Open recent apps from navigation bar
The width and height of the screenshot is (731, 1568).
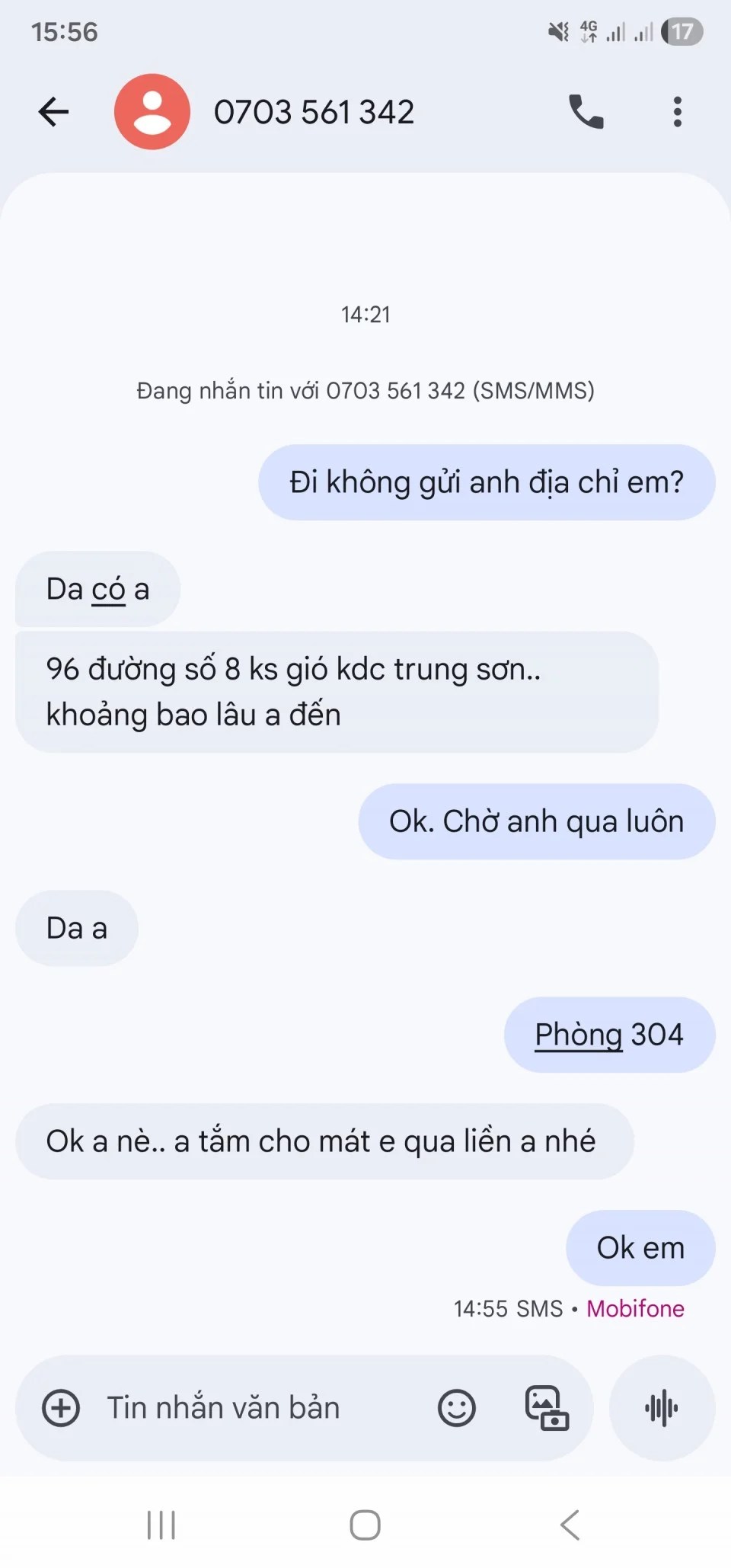click(x=161, y=1525)
